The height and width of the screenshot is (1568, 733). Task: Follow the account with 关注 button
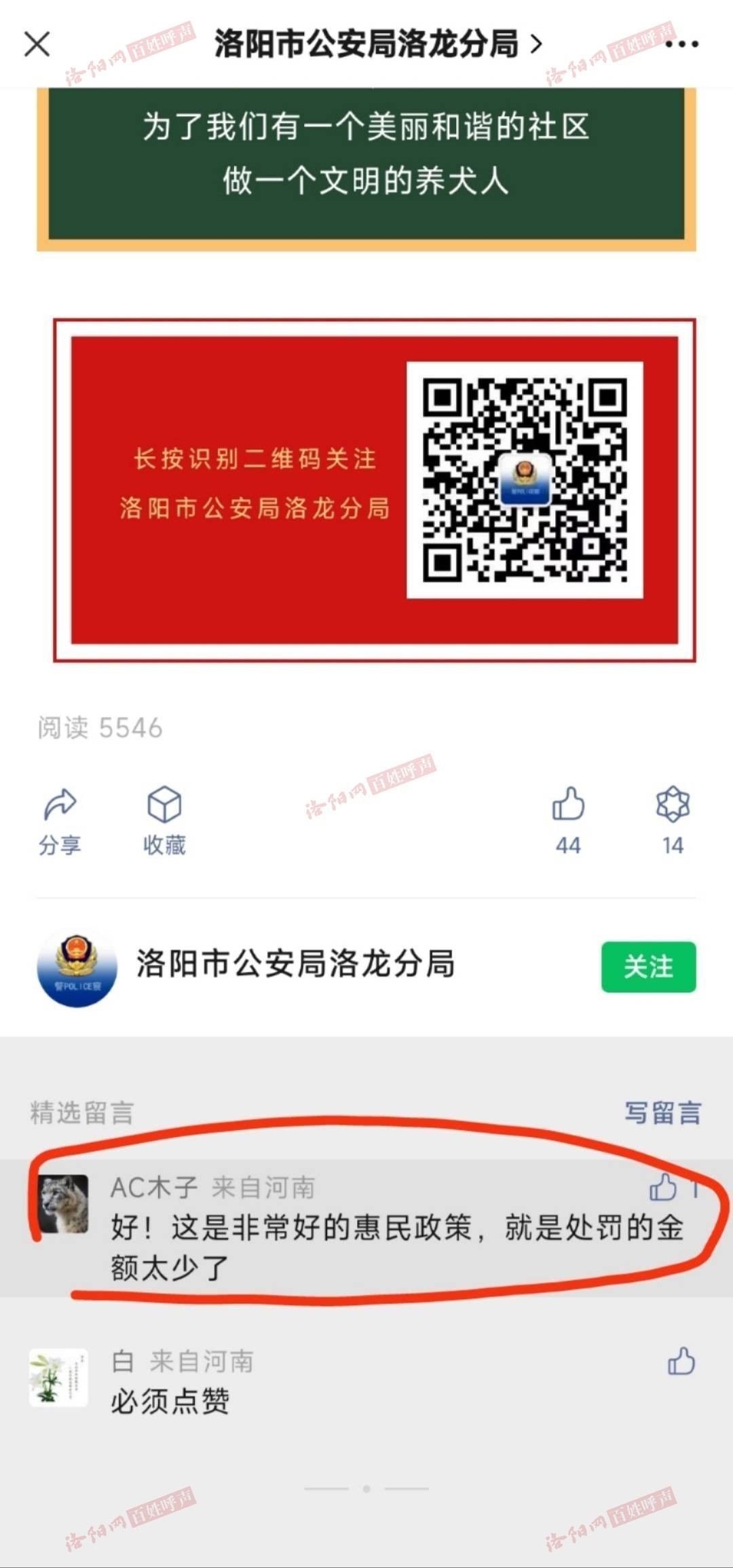pos(648,966)
